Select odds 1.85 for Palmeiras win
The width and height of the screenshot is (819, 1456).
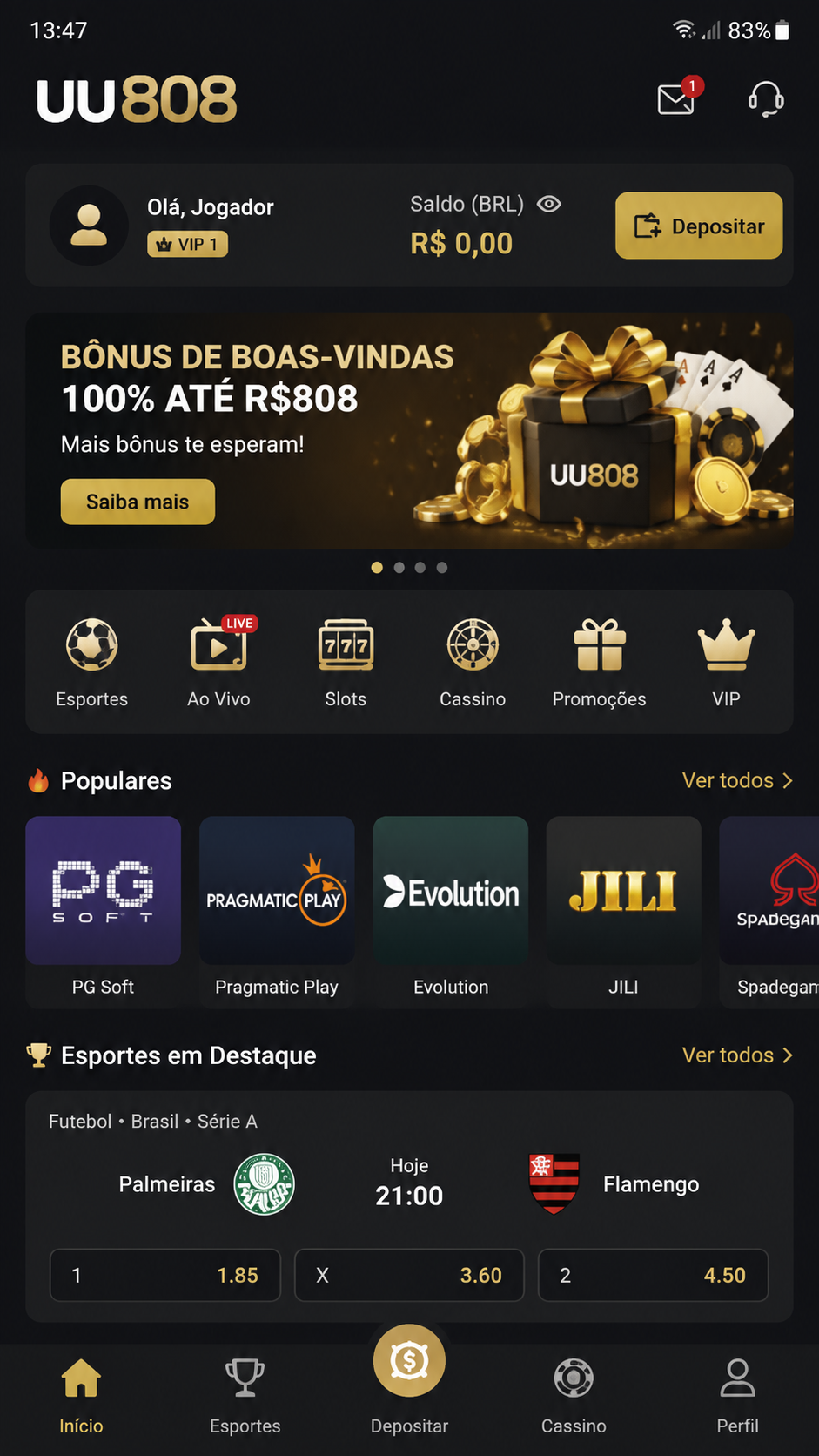(x=165, y=1275)
